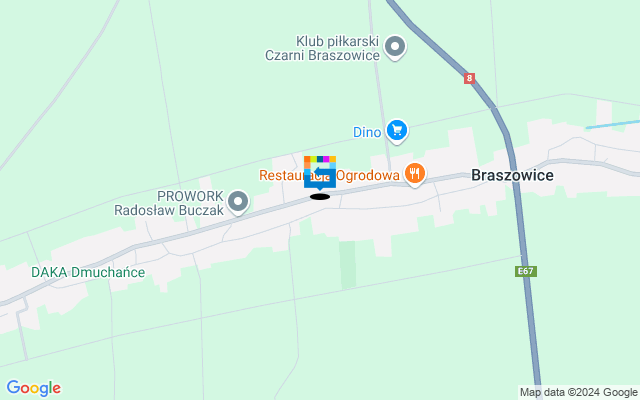Open the Dino store marker

coord(397,129)
